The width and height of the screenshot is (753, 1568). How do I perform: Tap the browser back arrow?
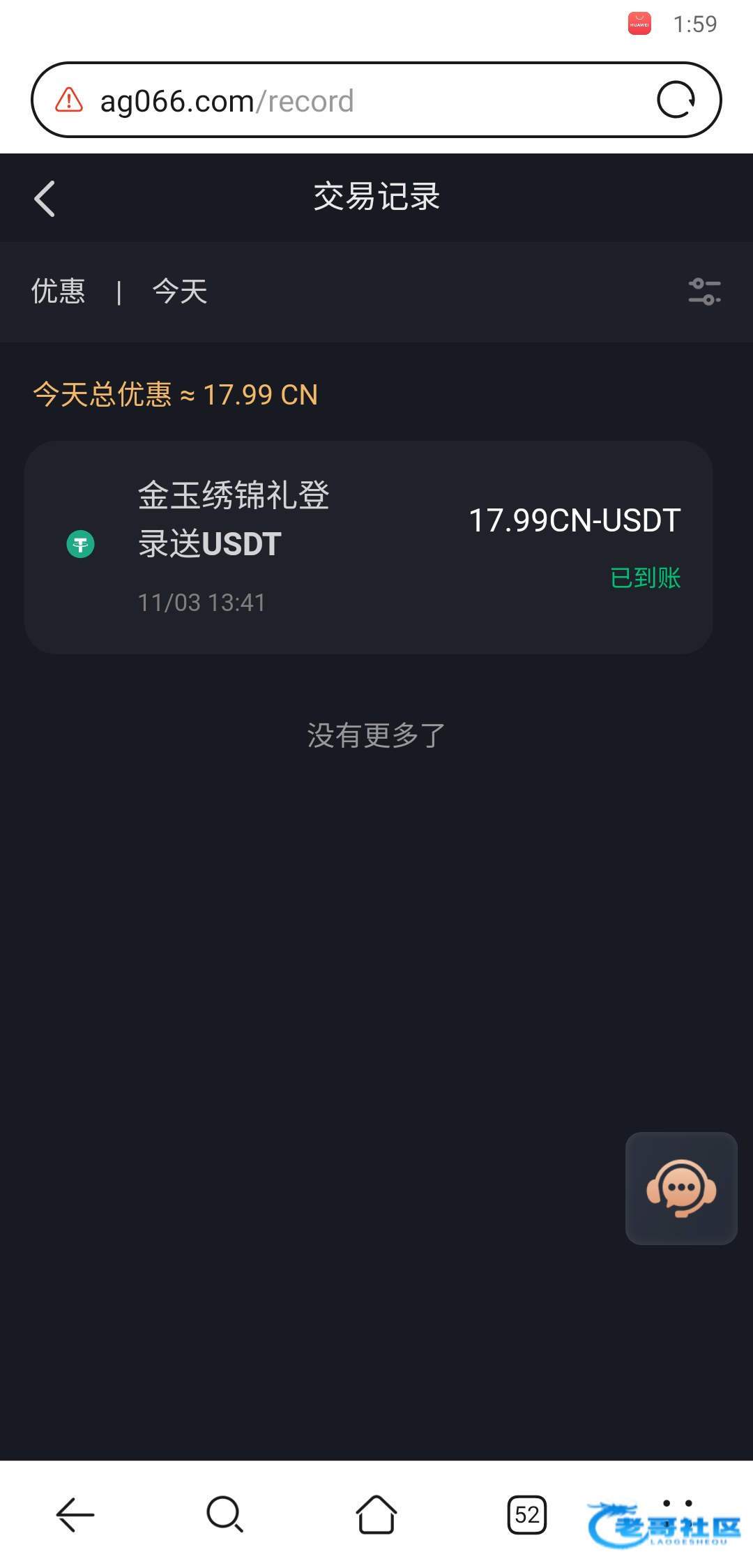click(75, 1515)
